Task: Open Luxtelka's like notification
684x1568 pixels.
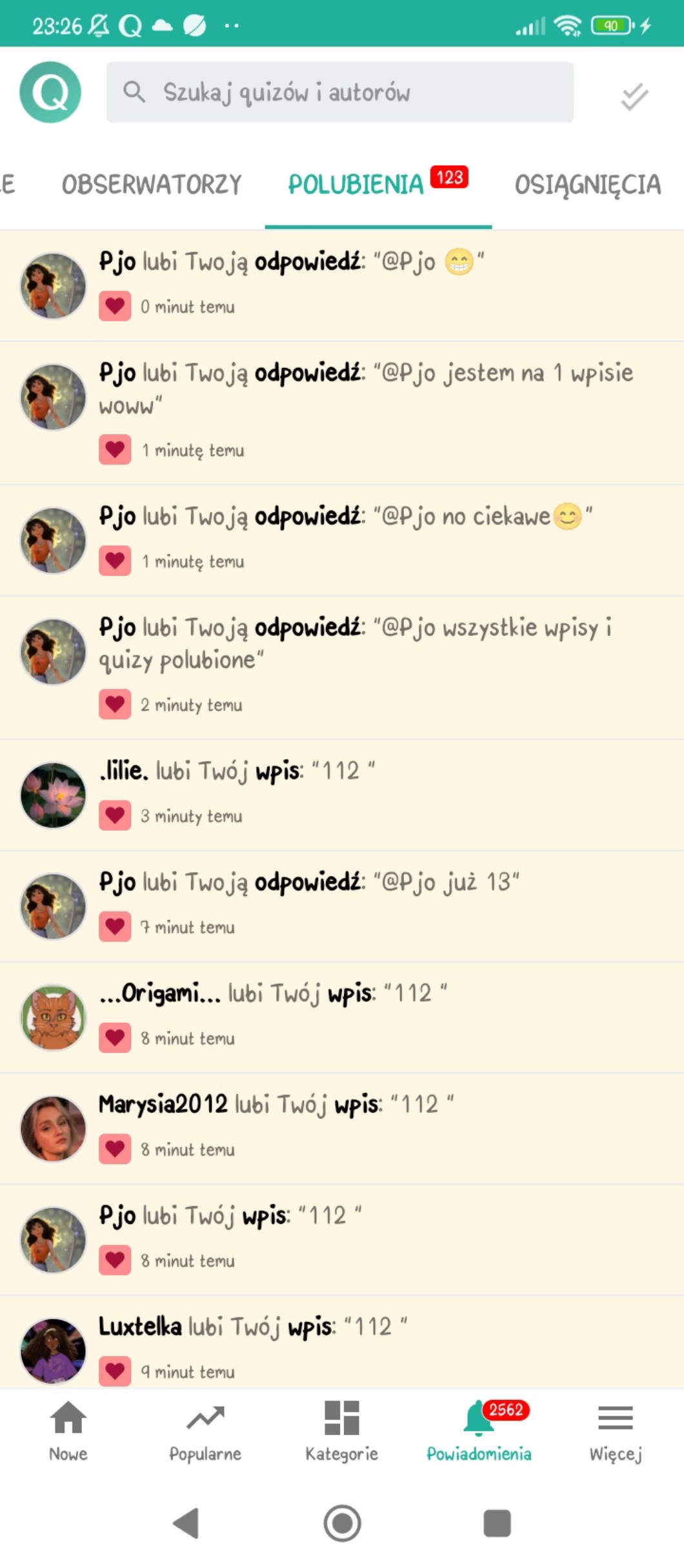Action: tap(365, 1346)
